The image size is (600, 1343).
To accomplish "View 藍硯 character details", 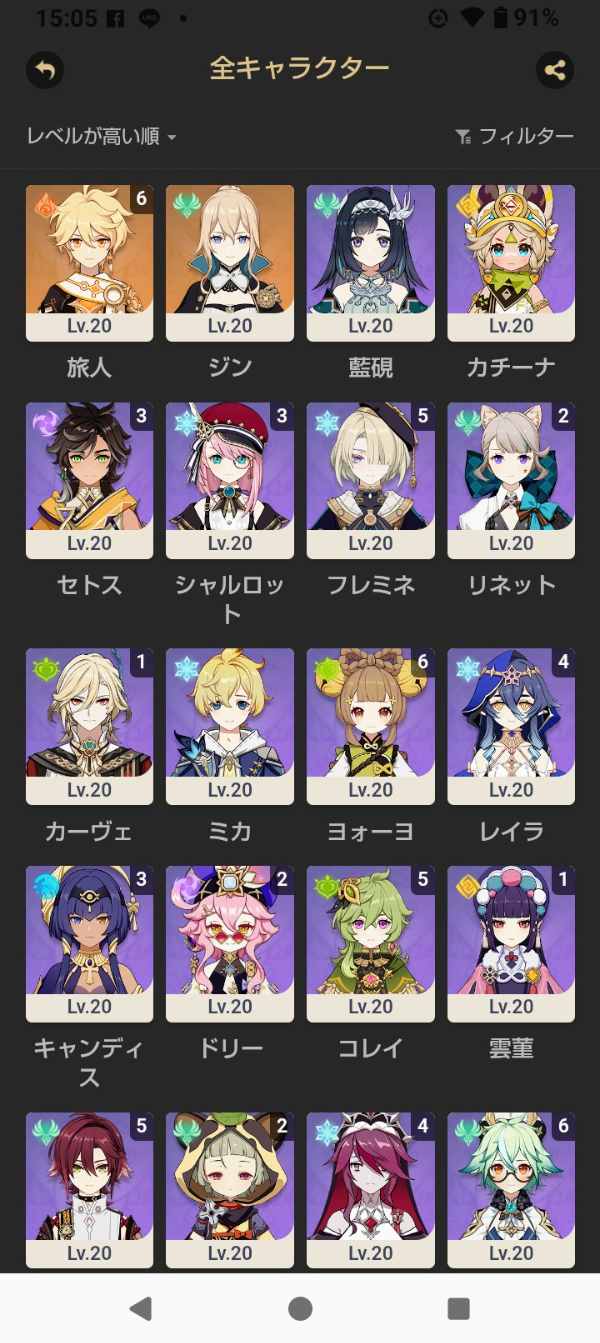I will tap(370, 262).
